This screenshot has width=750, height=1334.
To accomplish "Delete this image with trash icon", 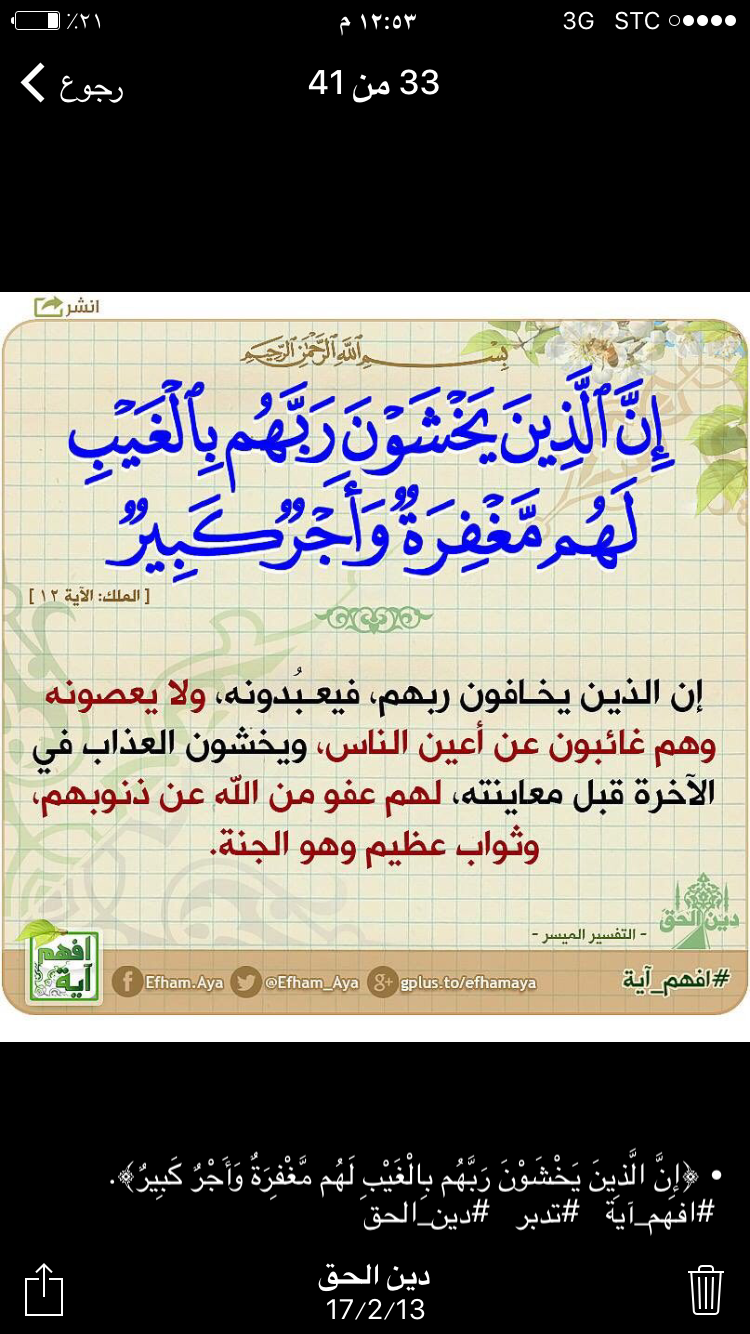I will (706, 1288).
